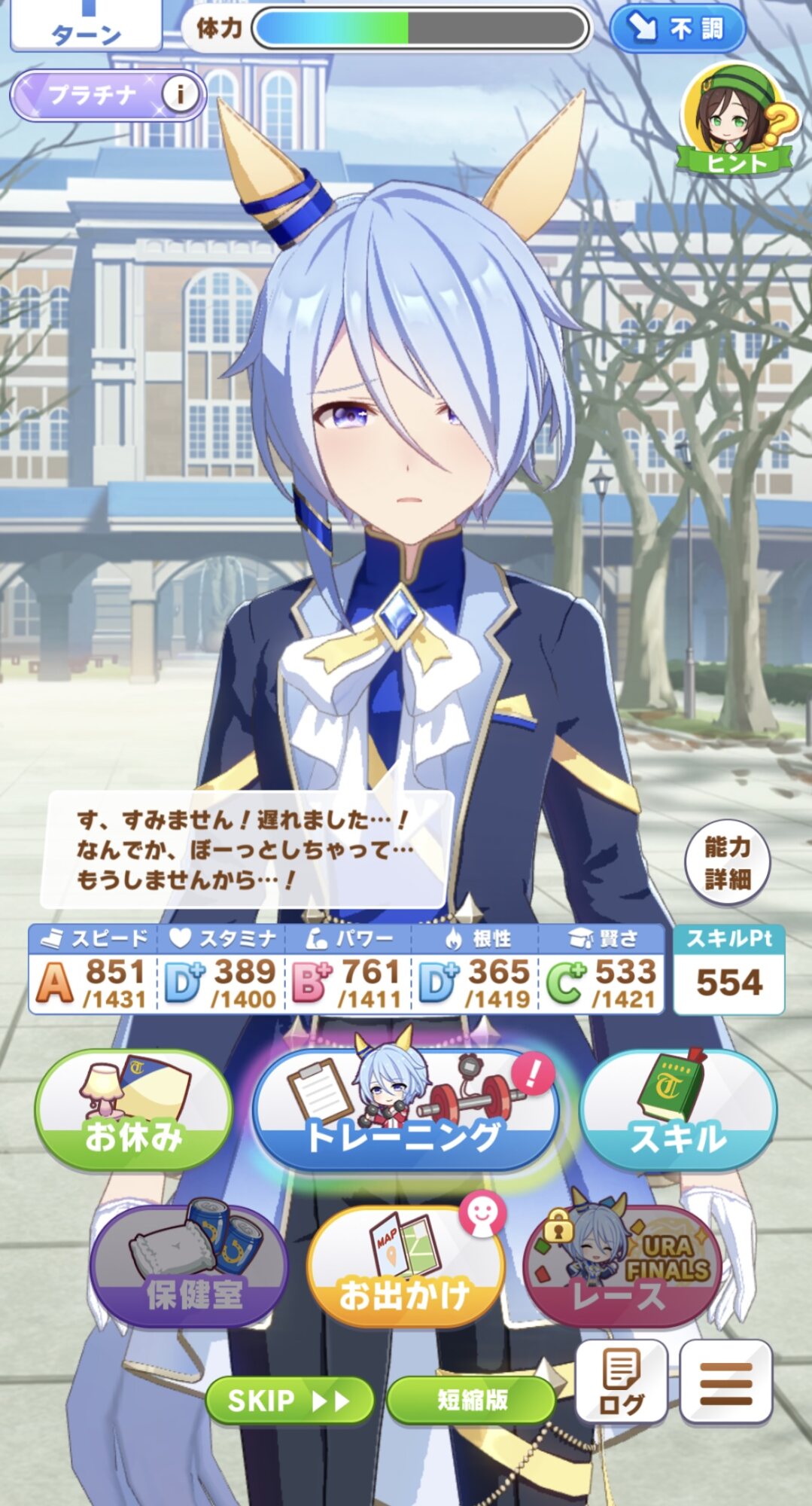
Task: Open the トレーニング training menu
Action: (406, 1109)
